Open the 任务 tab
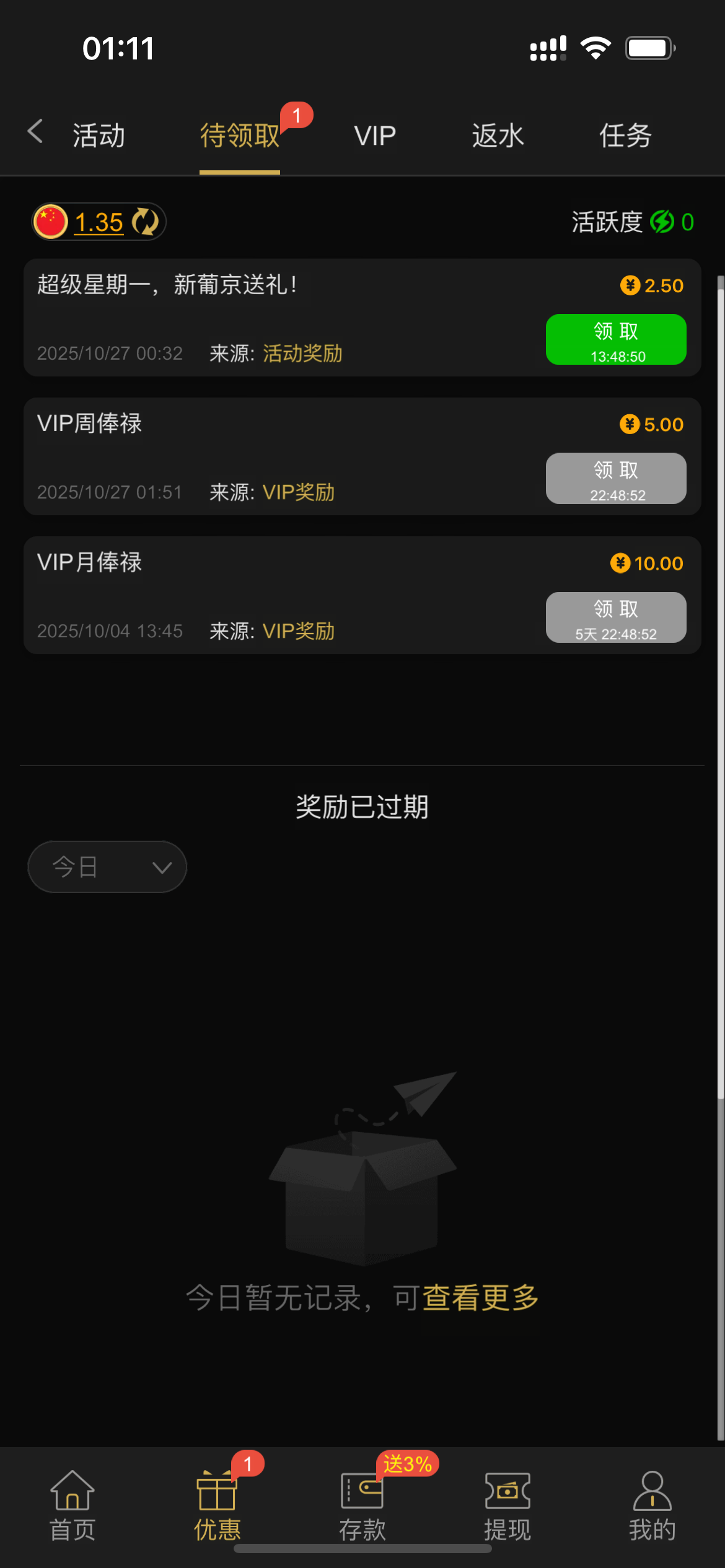This screenshot has width=725, height=1568. (x=625, y=136)
